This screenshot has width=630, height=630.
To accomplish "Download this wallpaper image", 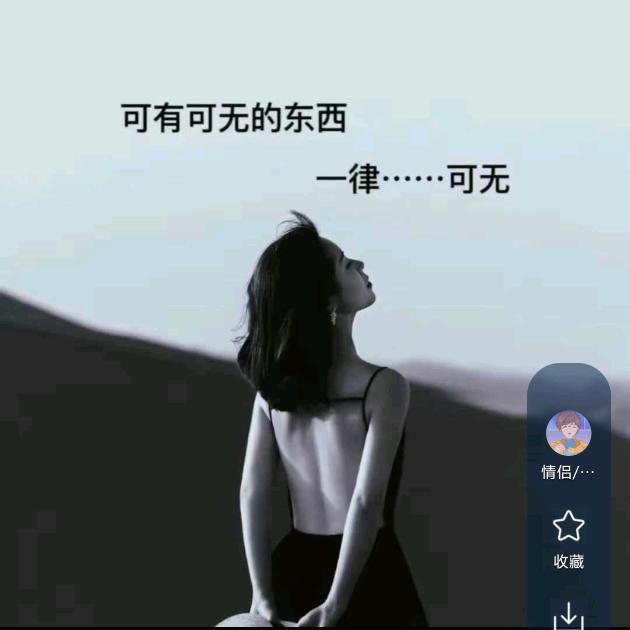I will coord(569,615).
